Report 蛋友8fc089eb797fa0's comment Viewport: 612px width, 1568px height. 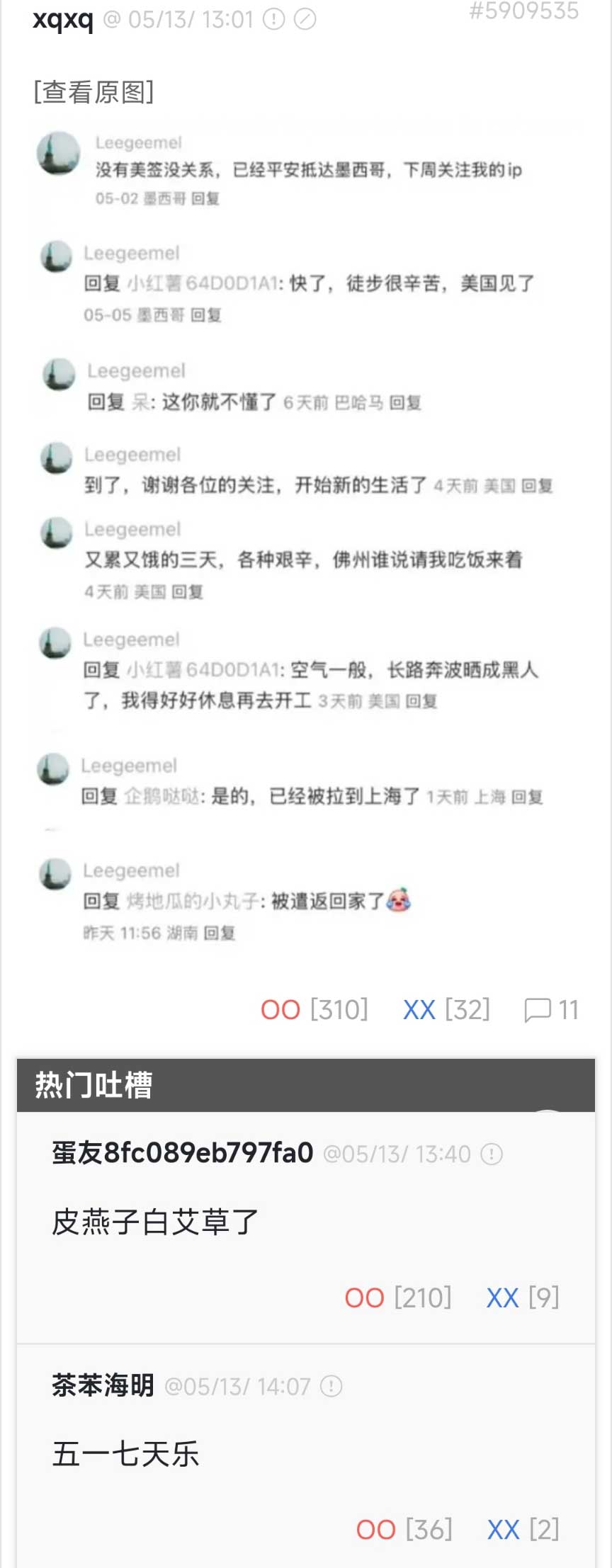492,1154
